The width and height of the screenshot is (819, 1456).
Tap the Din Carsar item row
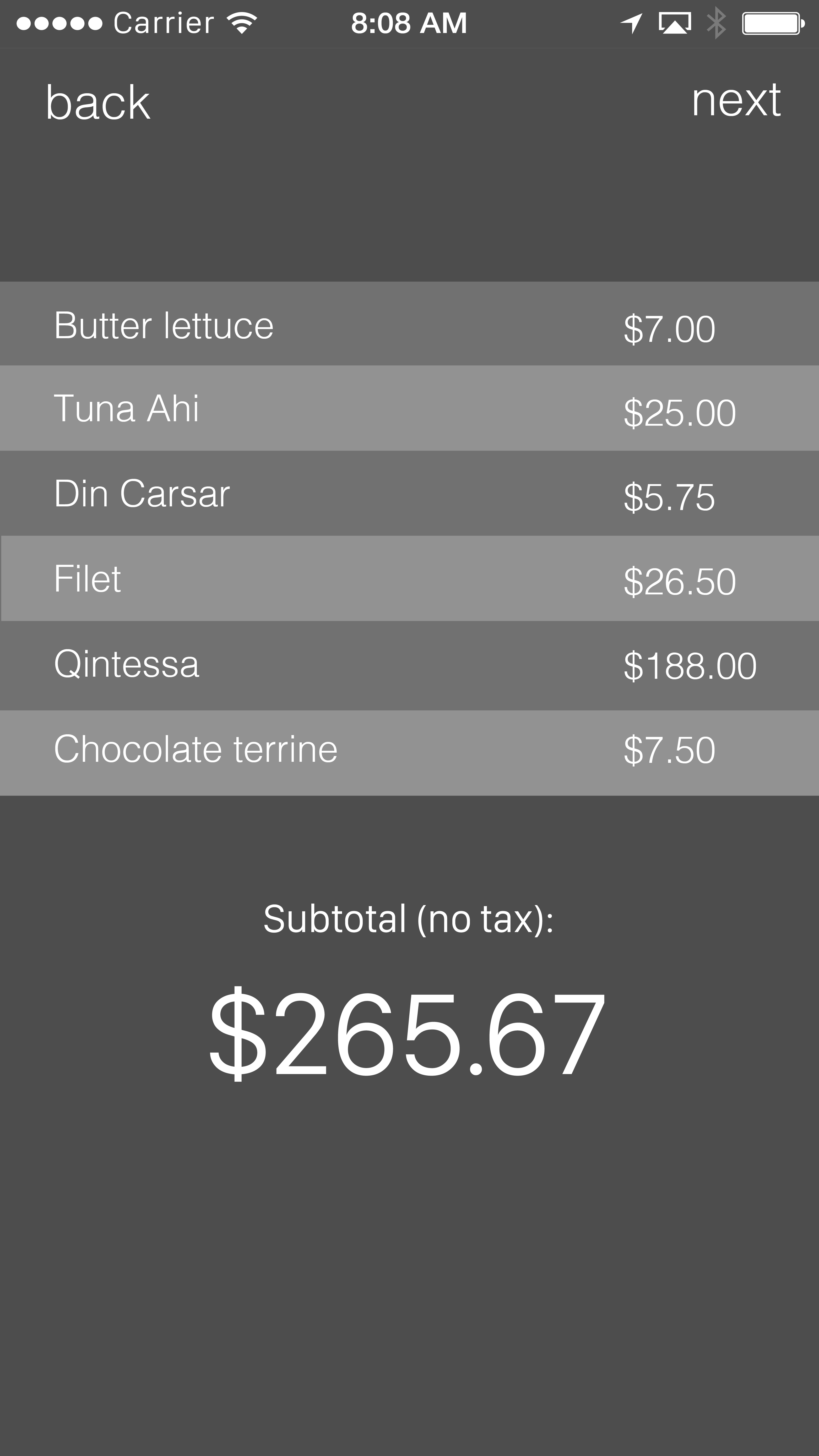click(409, 494)
